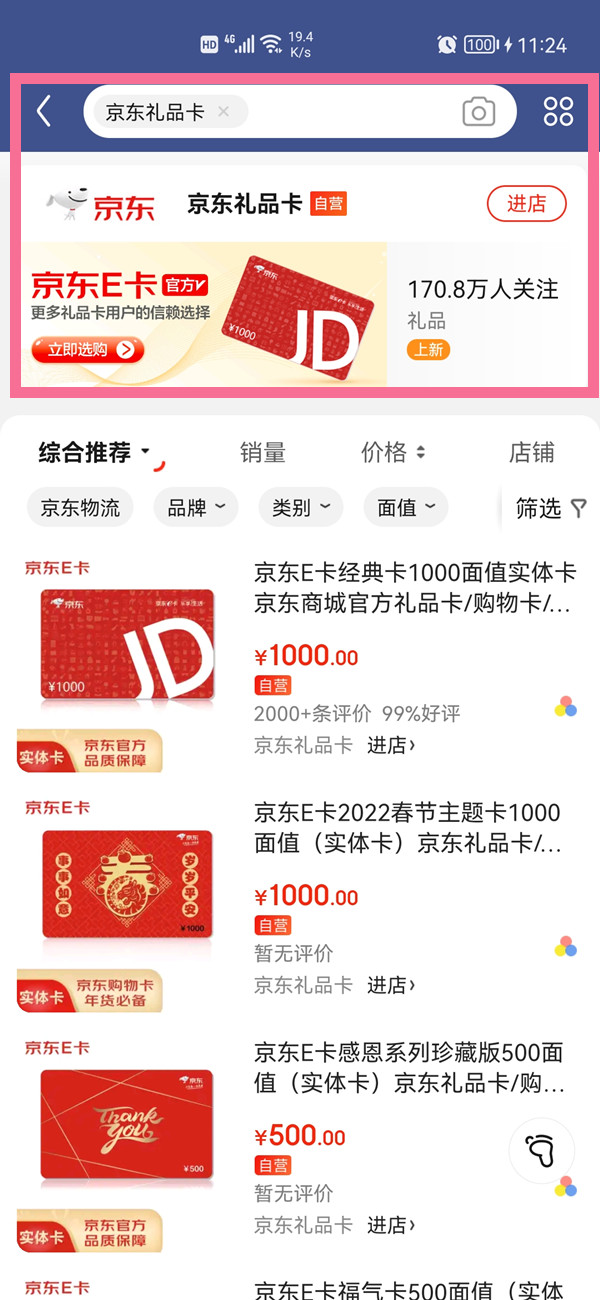Remove the 京东礼品卡 search chip
The width and height of the screenshot is (600, 1300).
point(224,112)
